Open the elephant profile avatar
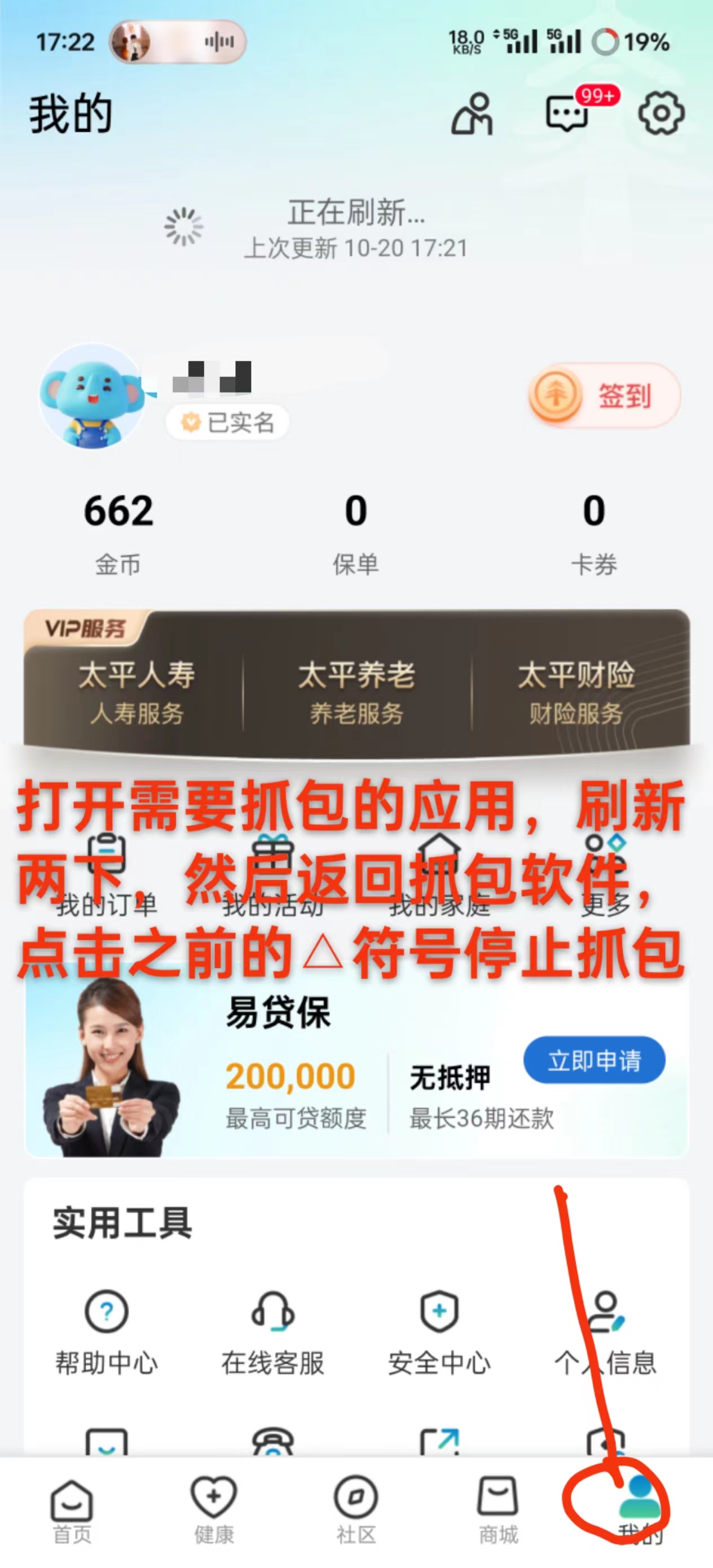713x1568 pixels. [x=93, y=397]
